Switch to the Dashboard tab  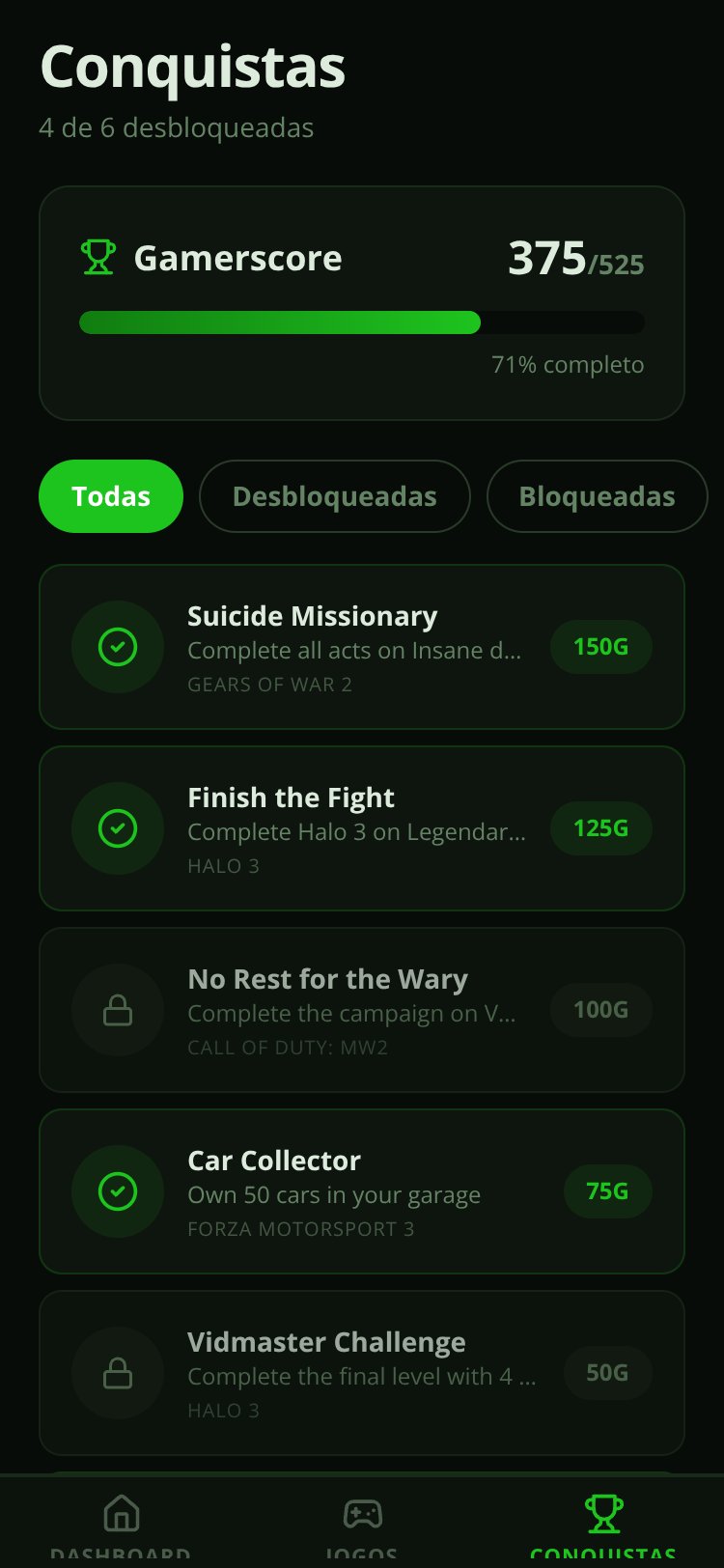coord(121,1526)
